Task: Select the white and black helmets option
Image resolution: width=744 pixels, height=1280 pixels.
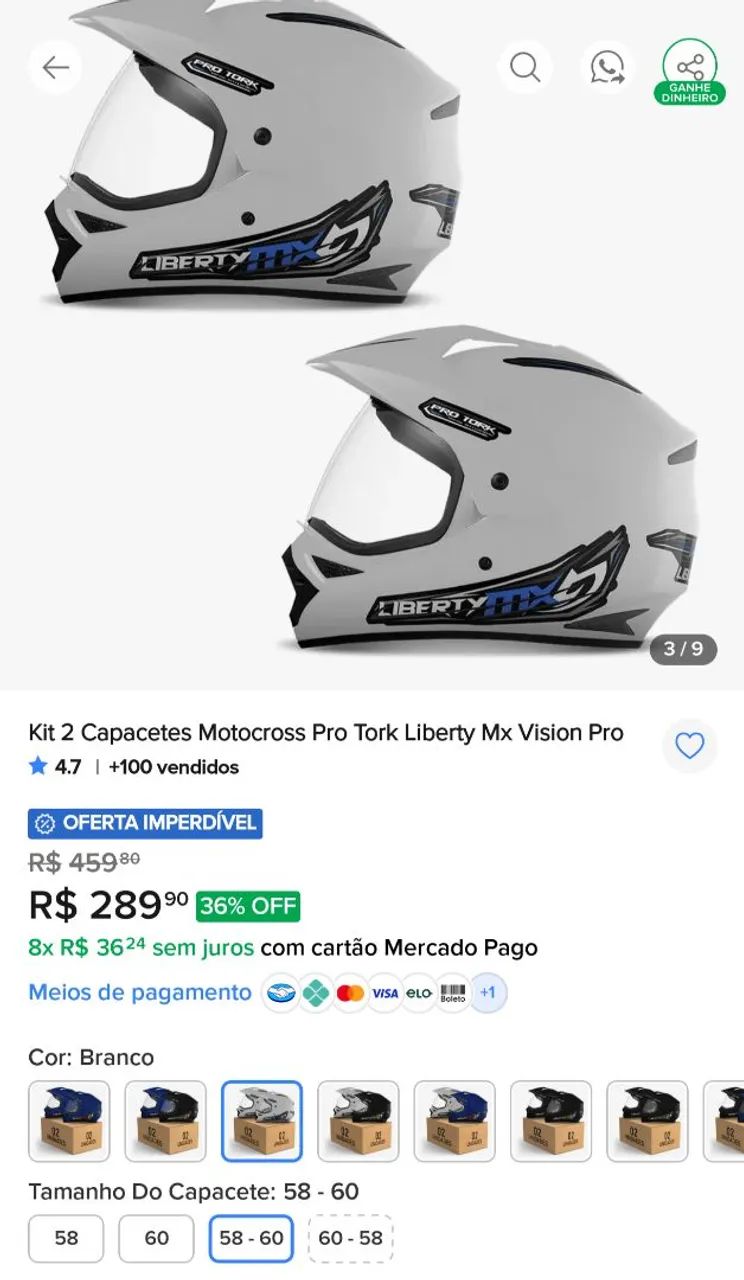Action: click(x=358, y=1121)
